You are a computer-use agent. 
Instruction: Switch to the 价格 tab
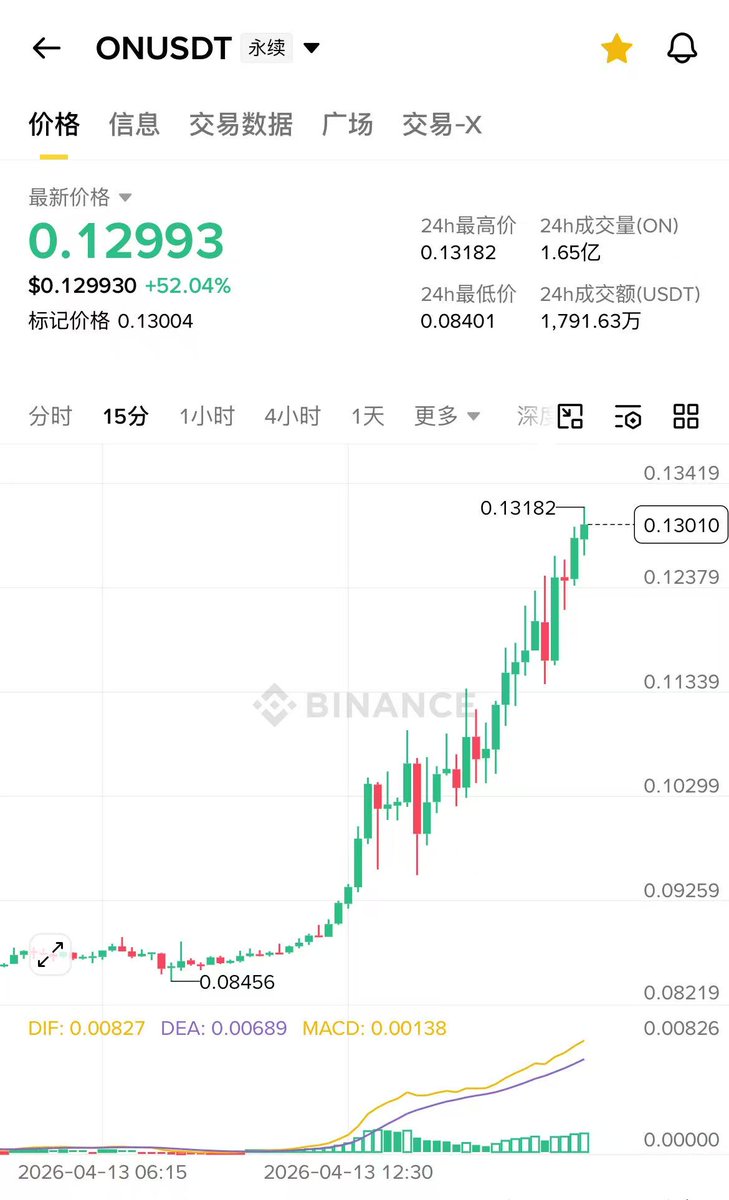coord(54,124)
